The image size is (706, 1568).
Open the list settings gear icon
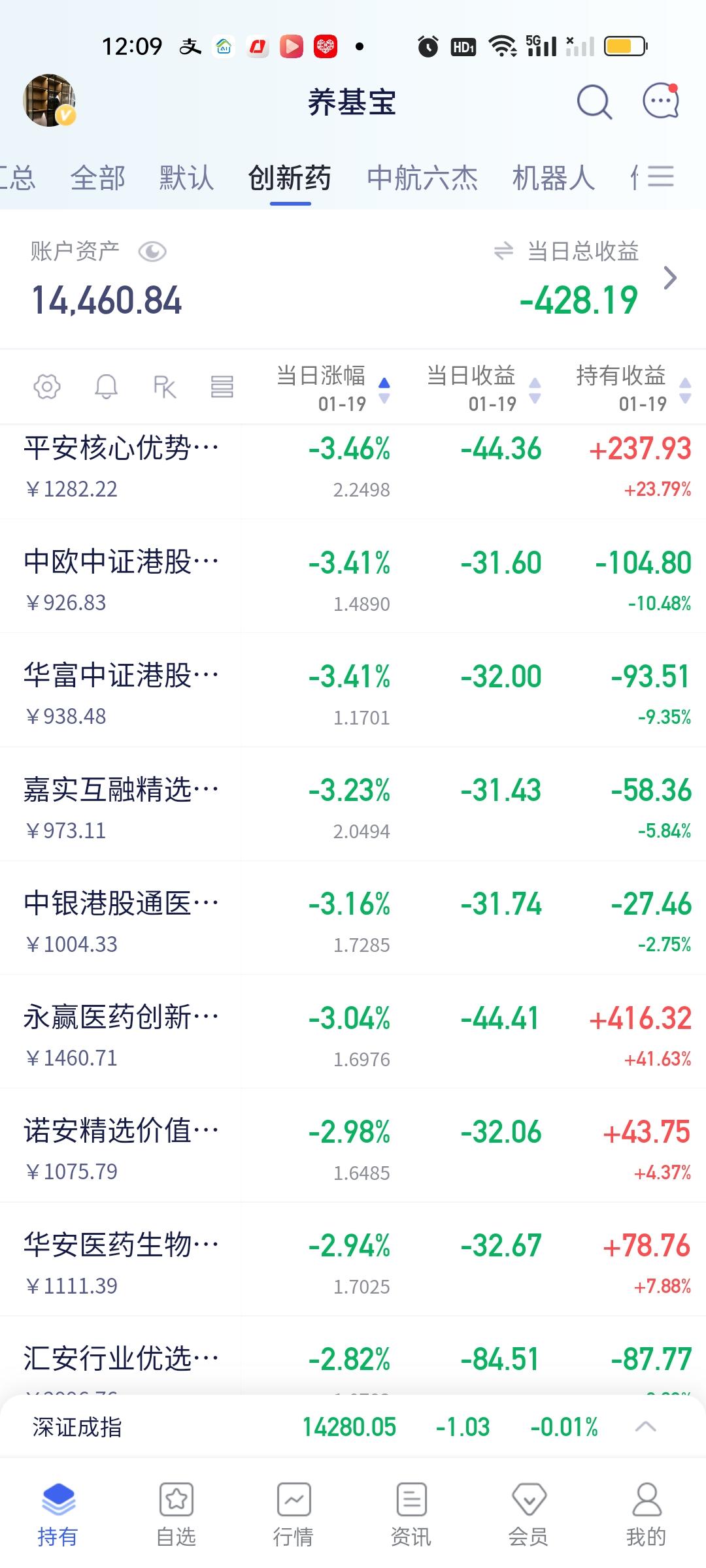(47, 387)
